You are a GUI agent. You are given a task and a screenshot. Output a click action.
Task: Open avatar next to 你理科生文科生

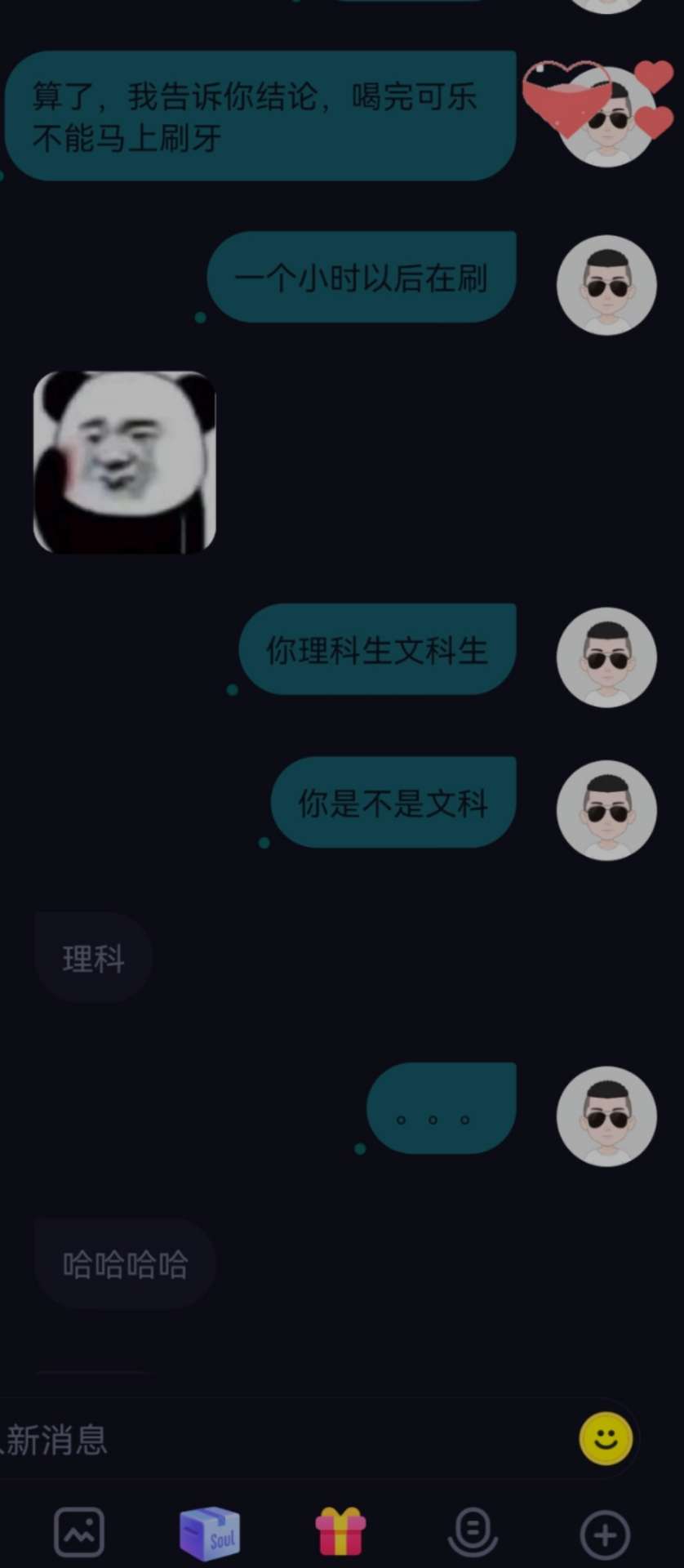pyautogui.click(x=606, y=657)
